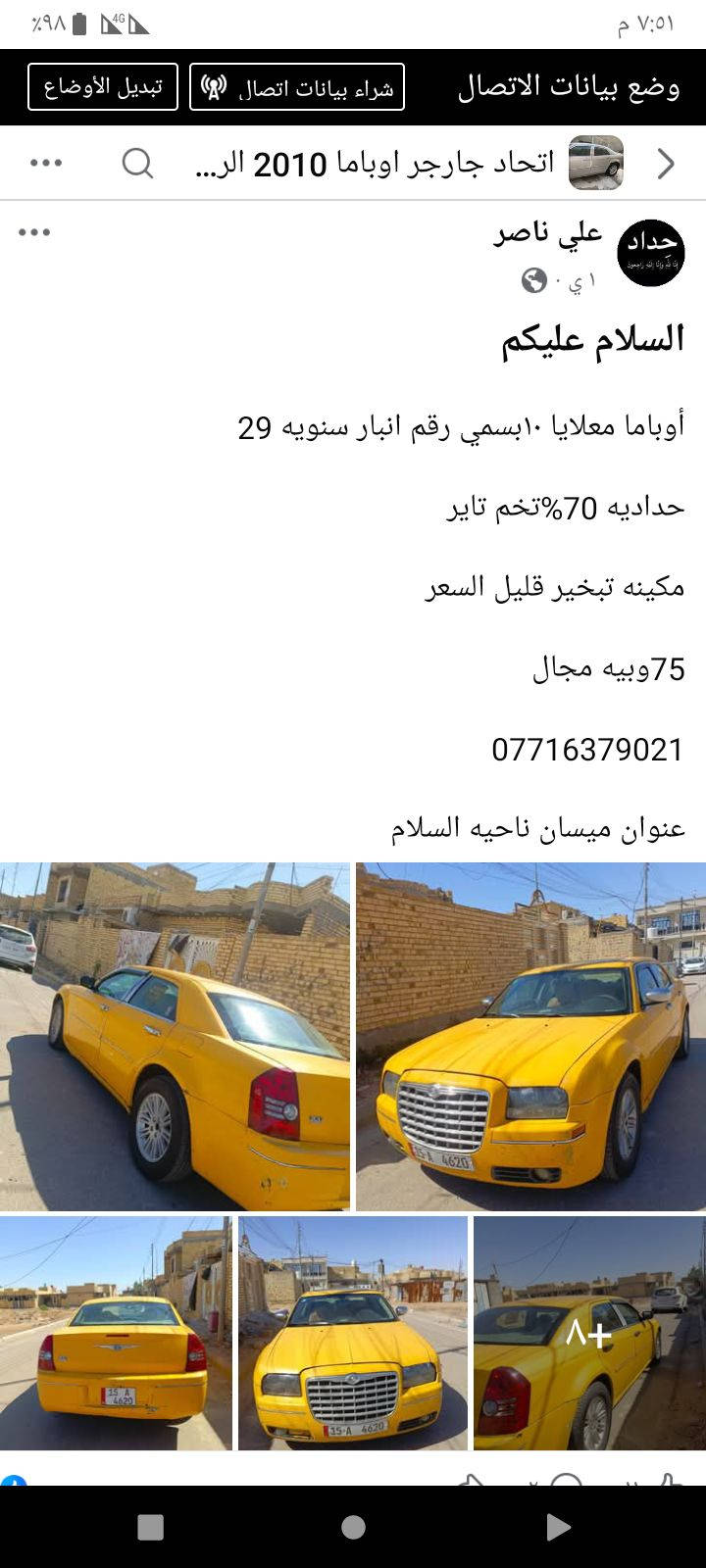706x1568 pixels.
Task: Tap شراء بيانات اتصال button
Action: (297, 87)
